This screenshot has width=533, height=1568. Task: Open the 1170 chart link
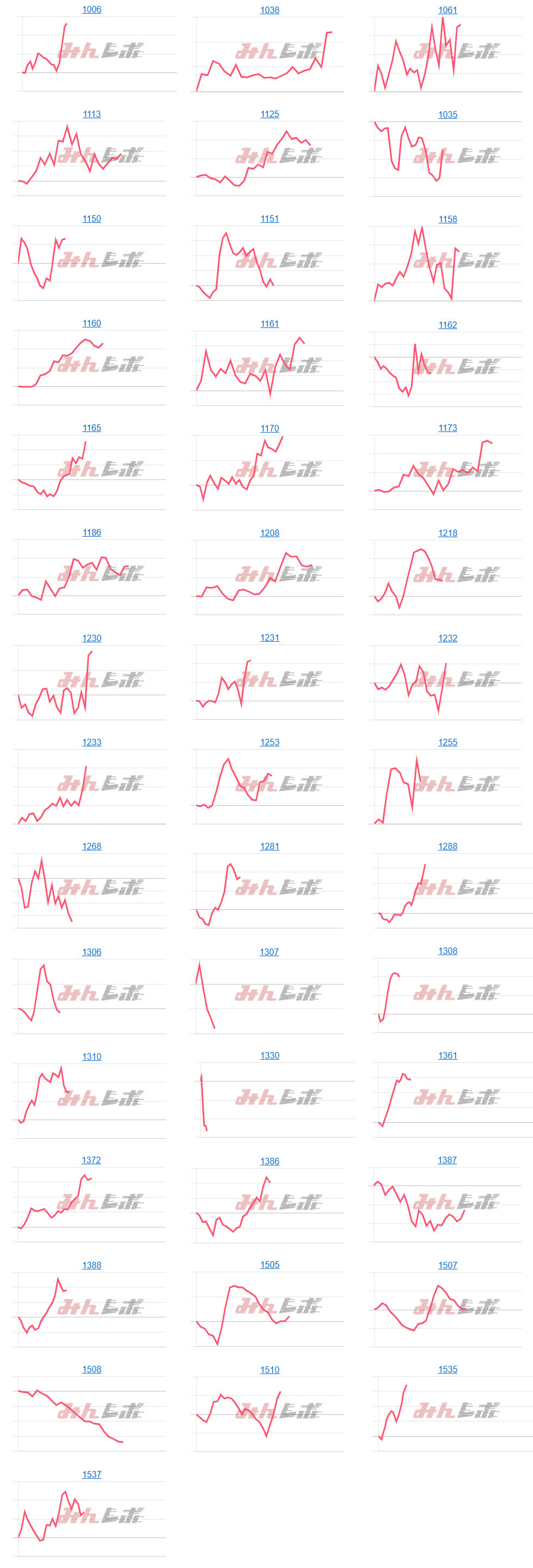[x=269, y=429]
